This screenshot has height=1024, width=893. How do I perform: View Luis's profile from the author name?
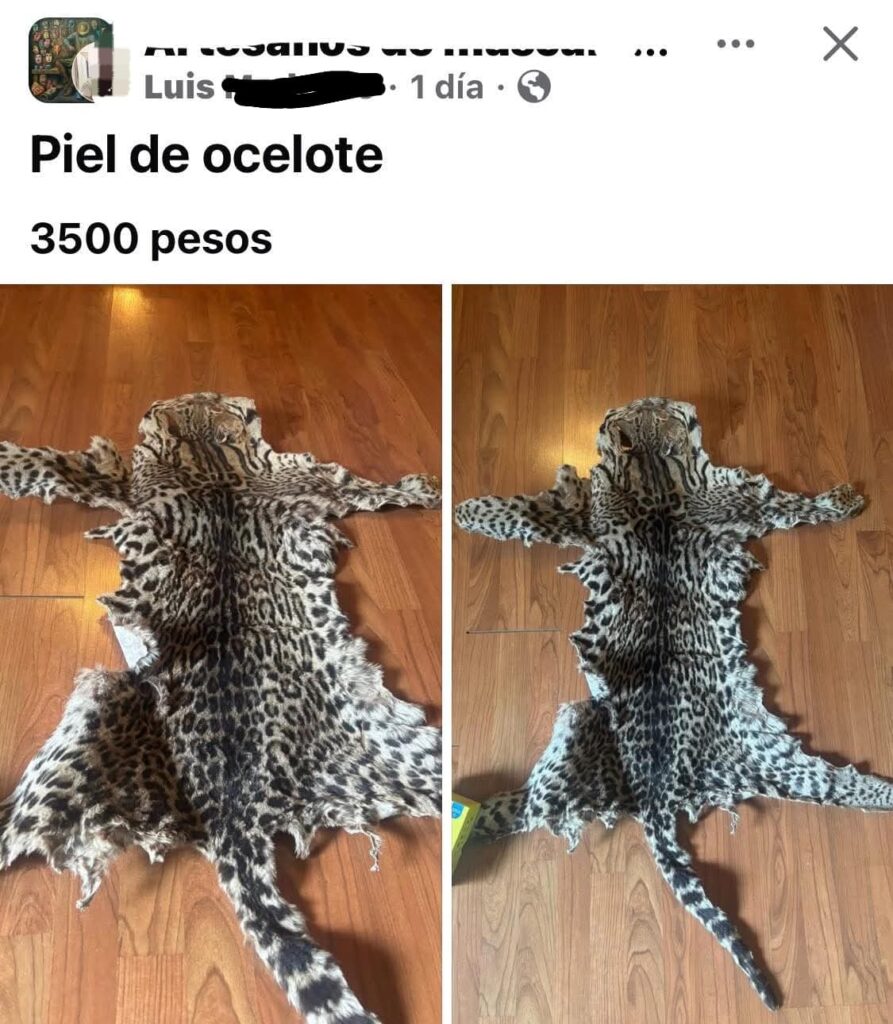coord(180,88)
